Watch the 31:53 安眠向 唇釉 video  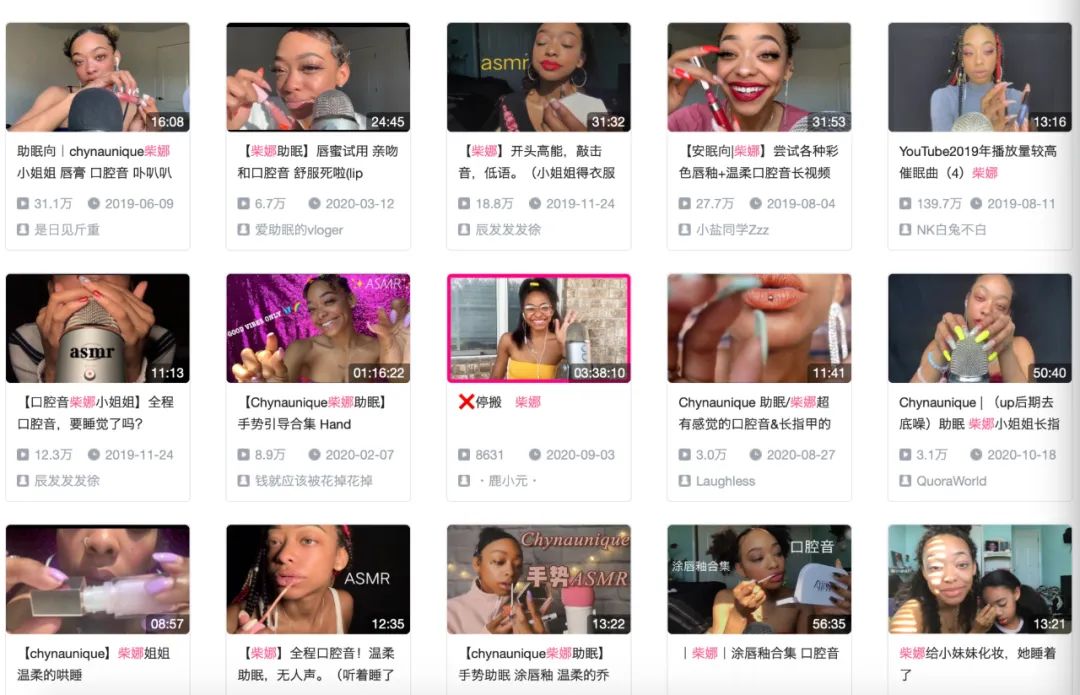[759, 77]
